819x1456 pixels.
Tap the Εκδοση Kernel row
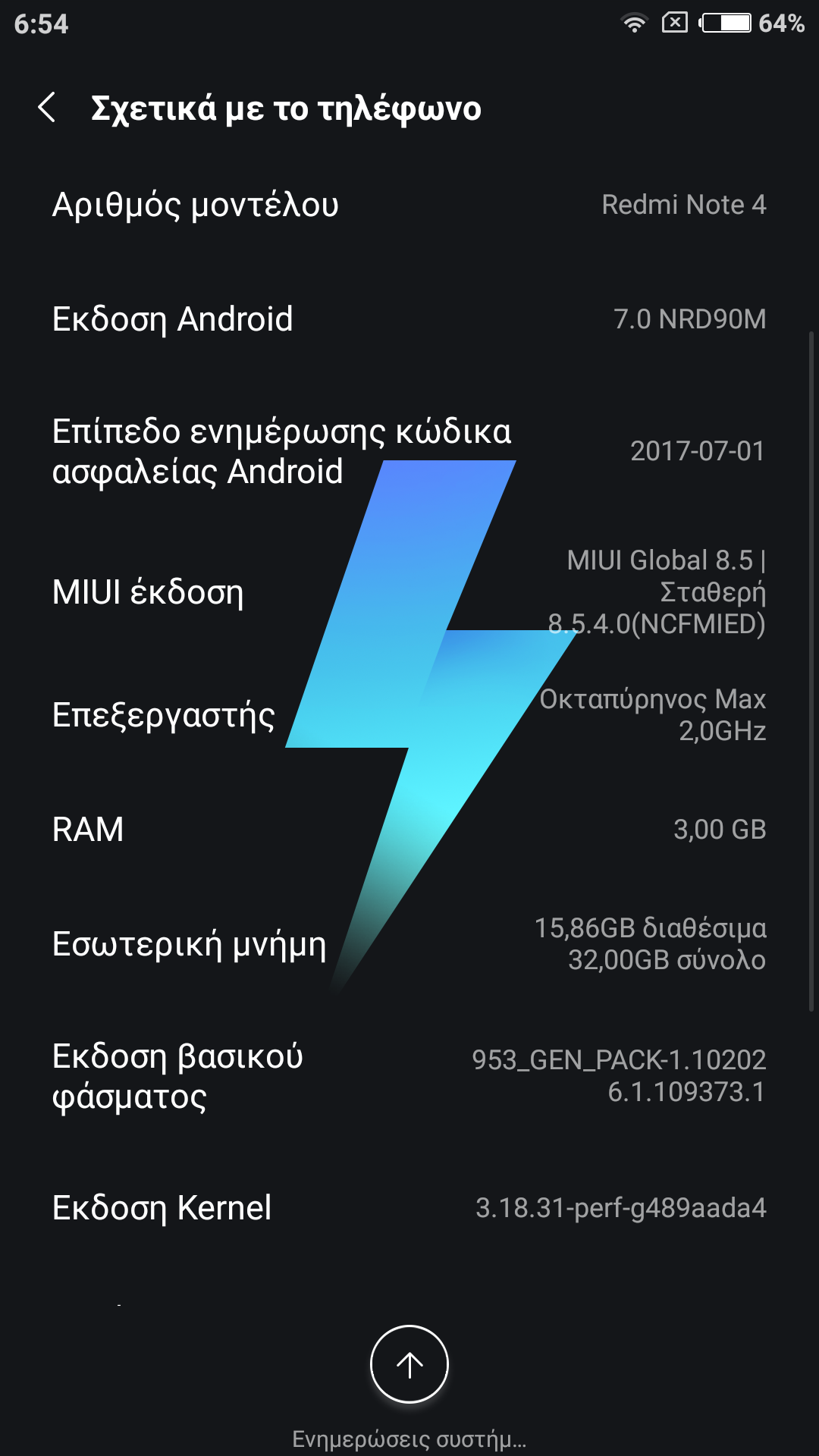409,1208
